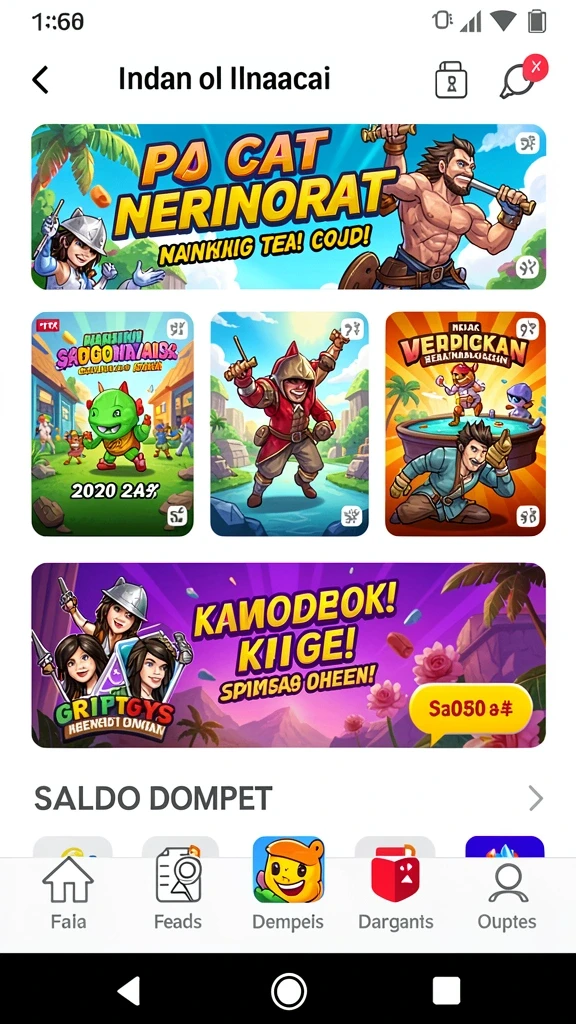The height and width of the screenshot is (1024, 576).
Task: Open the chat bubble with red badge
Action: [x=523, y=78]
